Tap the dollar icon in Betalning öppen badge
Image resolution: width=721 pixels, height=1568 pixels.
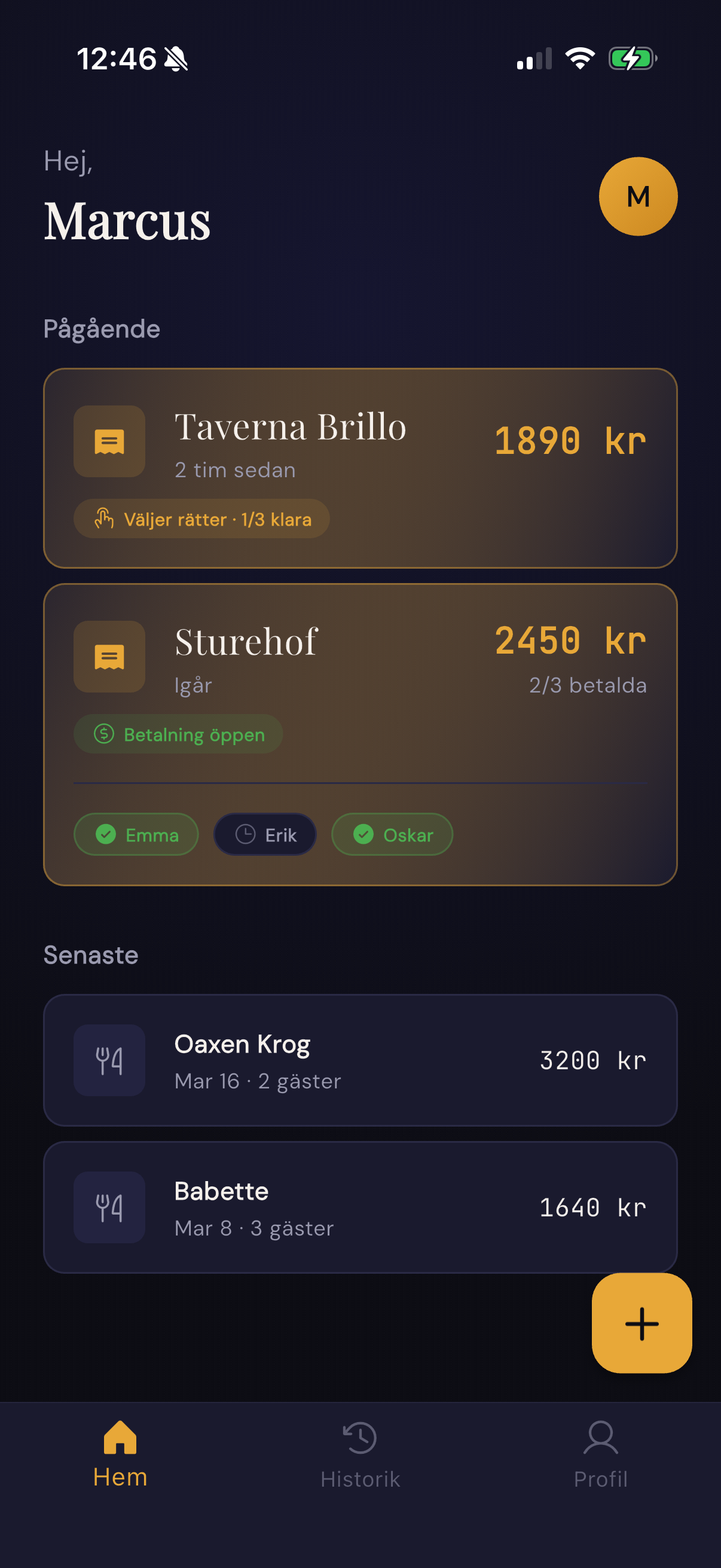tap(103, 734)
